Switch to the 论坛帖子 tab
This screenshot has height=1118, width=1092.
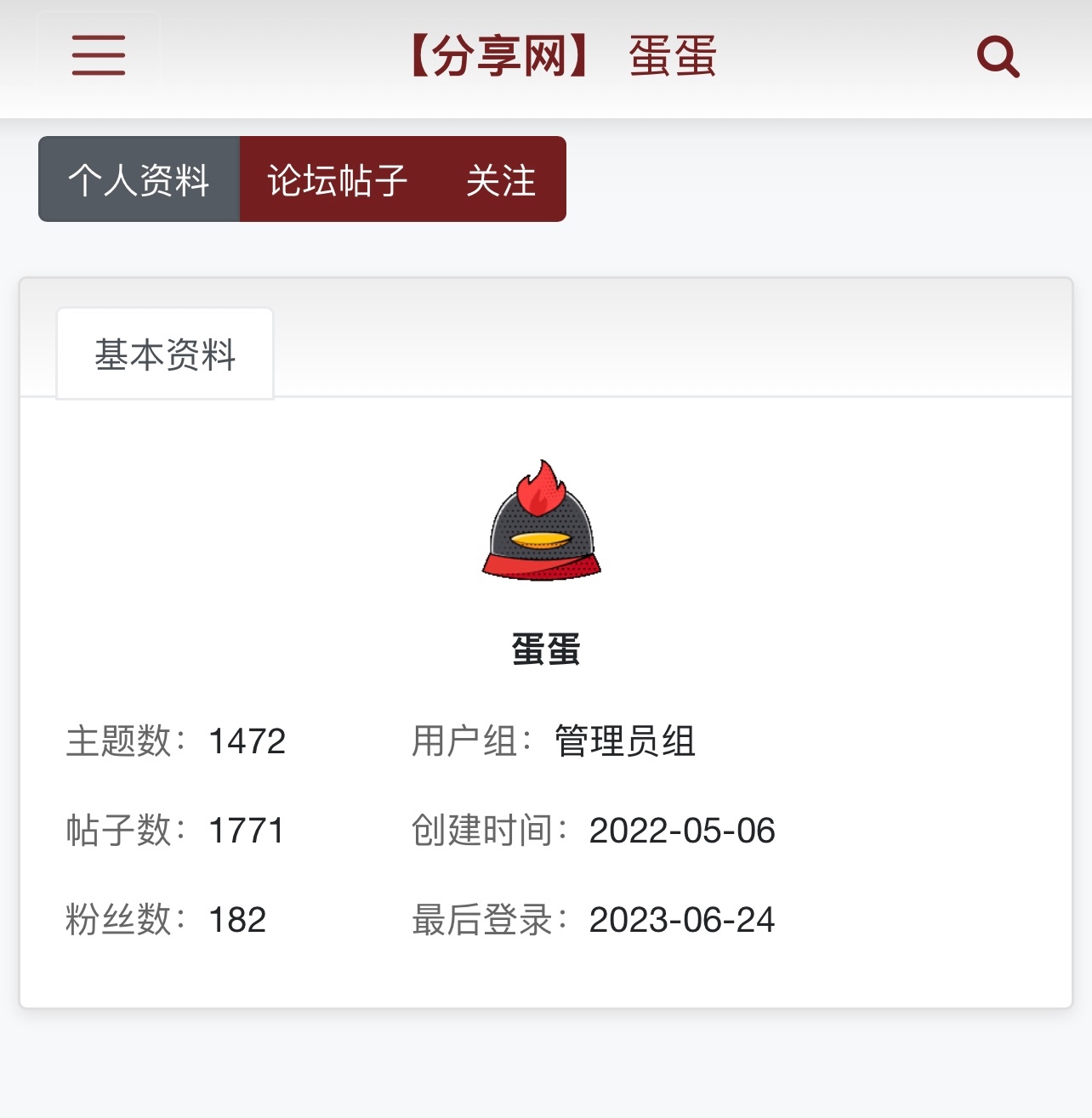pyautogui.click(x=338, y=179)
